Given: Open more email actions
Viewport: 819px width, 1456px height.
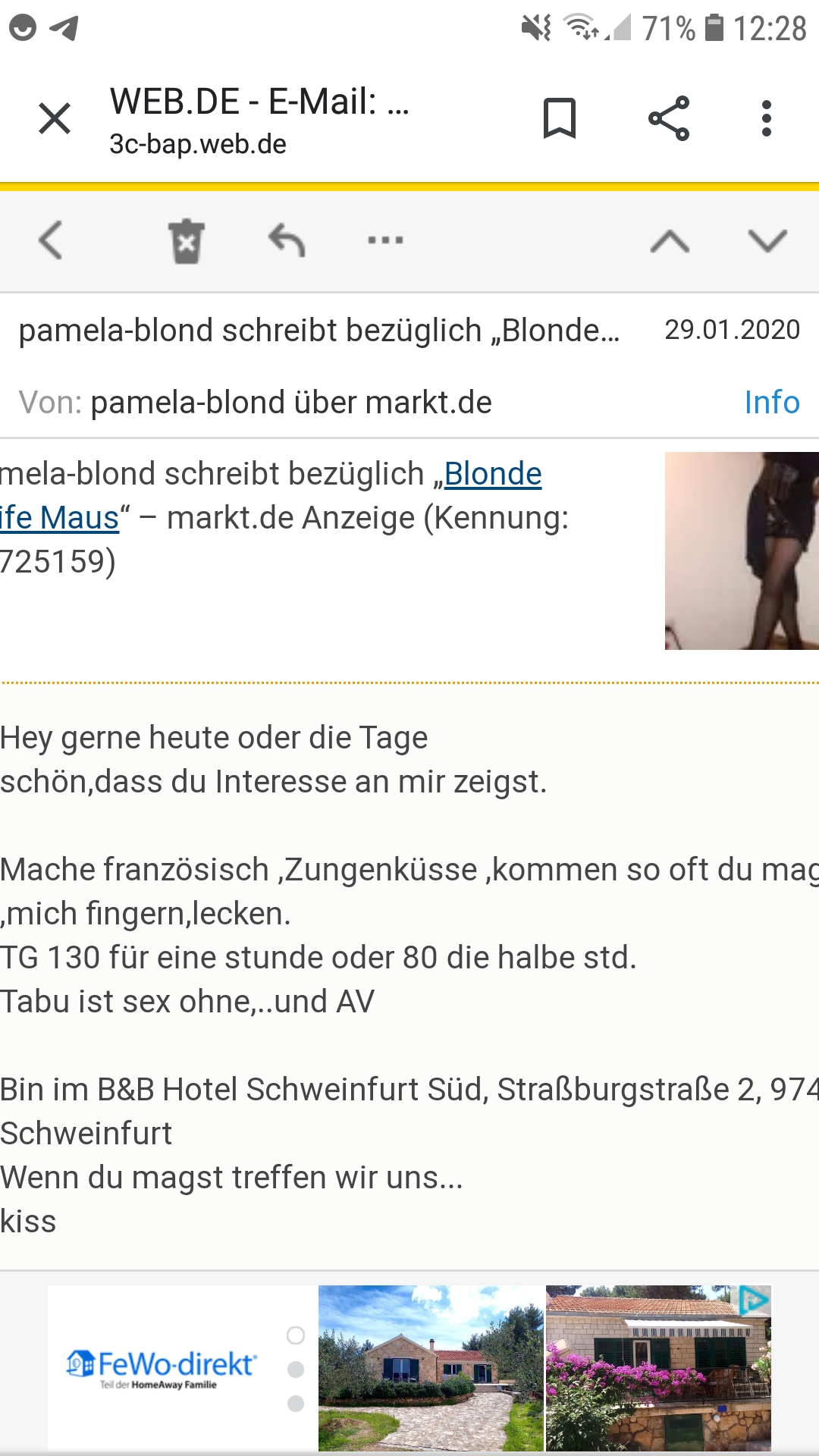Looking at the screenshot, I should click(385, 241).
